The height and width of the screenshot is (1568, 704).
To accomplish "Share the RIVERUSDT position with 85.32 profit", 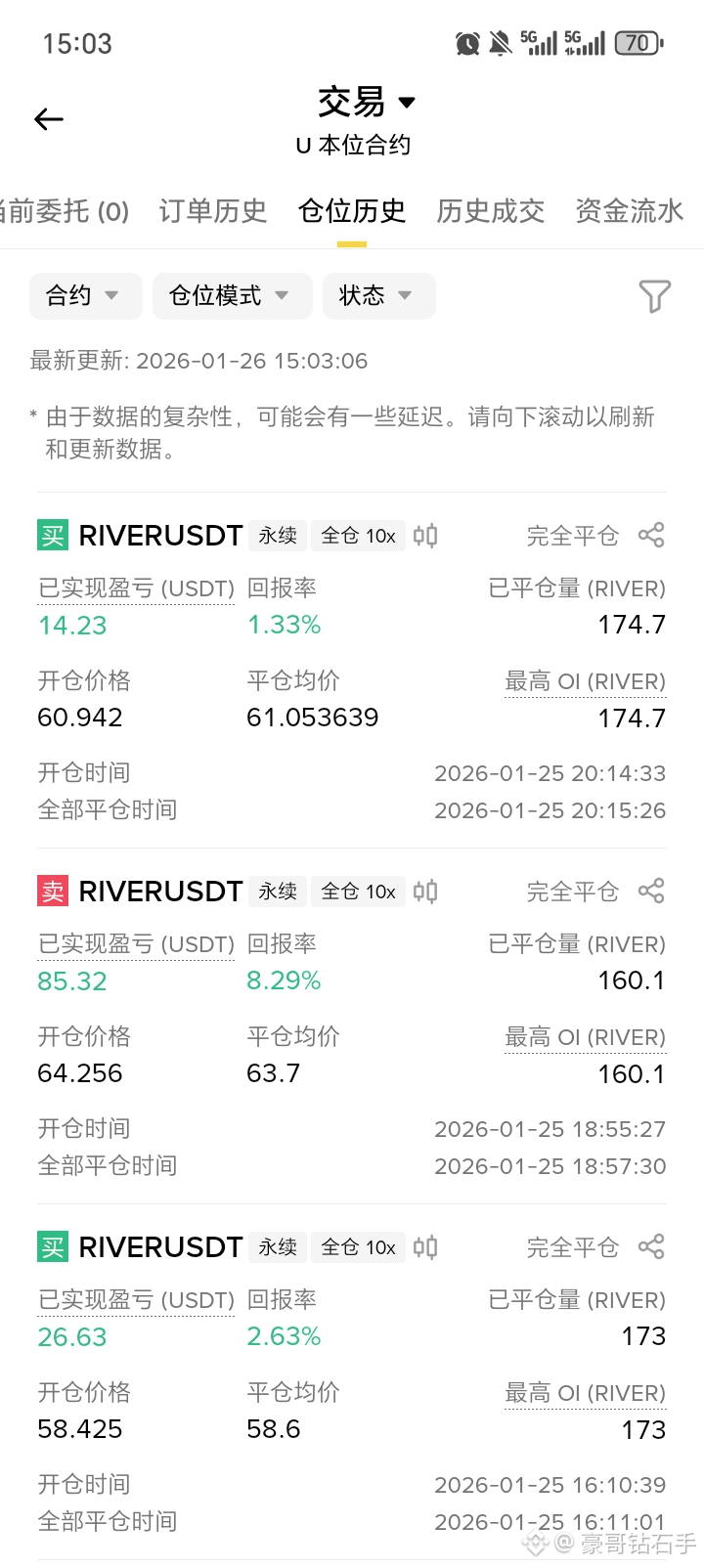I will (x=651, y=892).
